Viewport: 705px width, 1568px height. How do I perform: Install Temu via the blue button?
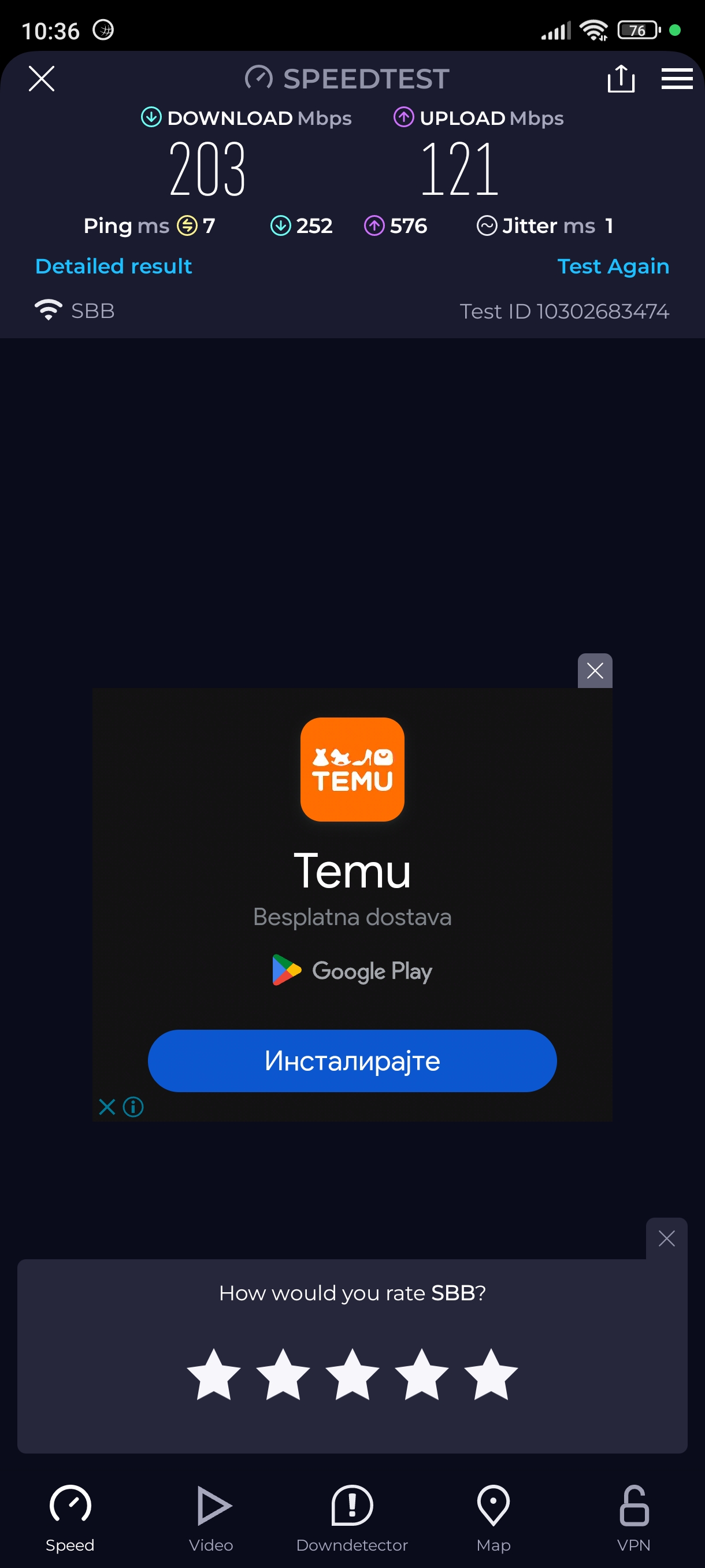click(x=352, y=1061)
